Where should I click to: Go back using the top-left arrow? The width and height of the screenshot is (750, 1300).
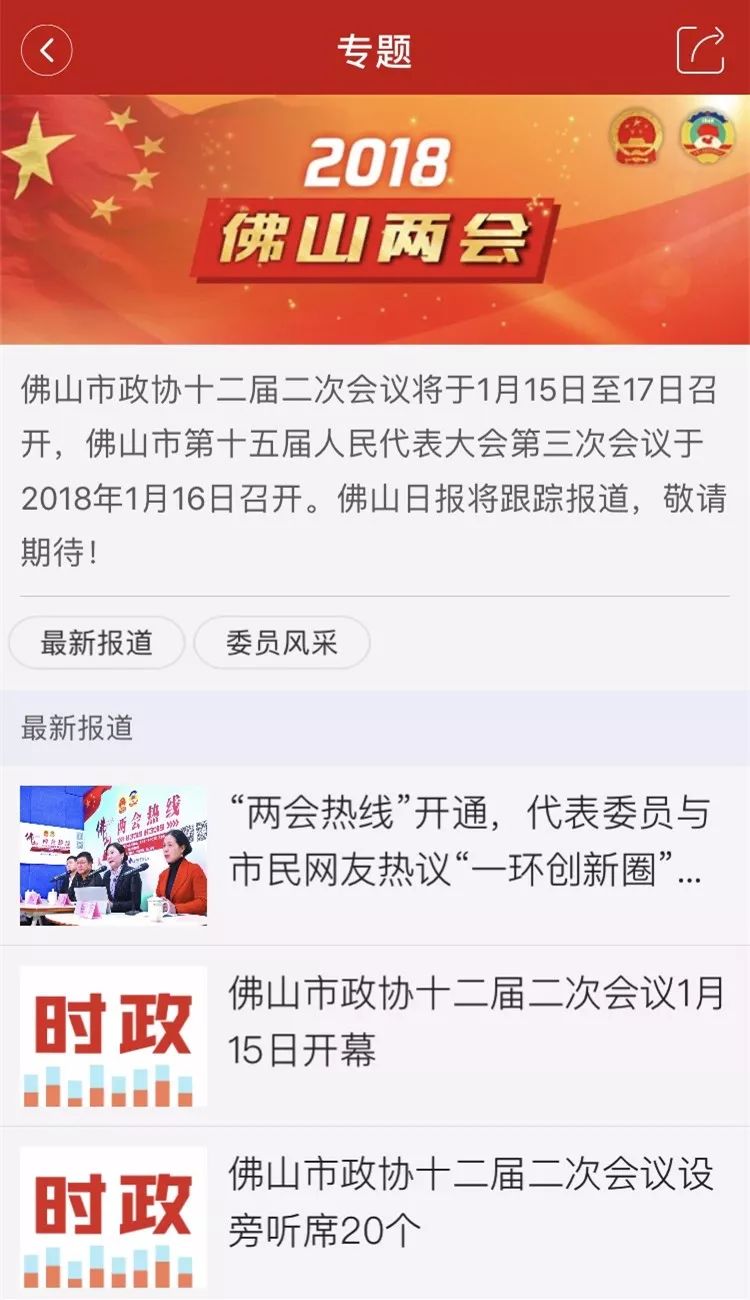click(x=46, y=49)
